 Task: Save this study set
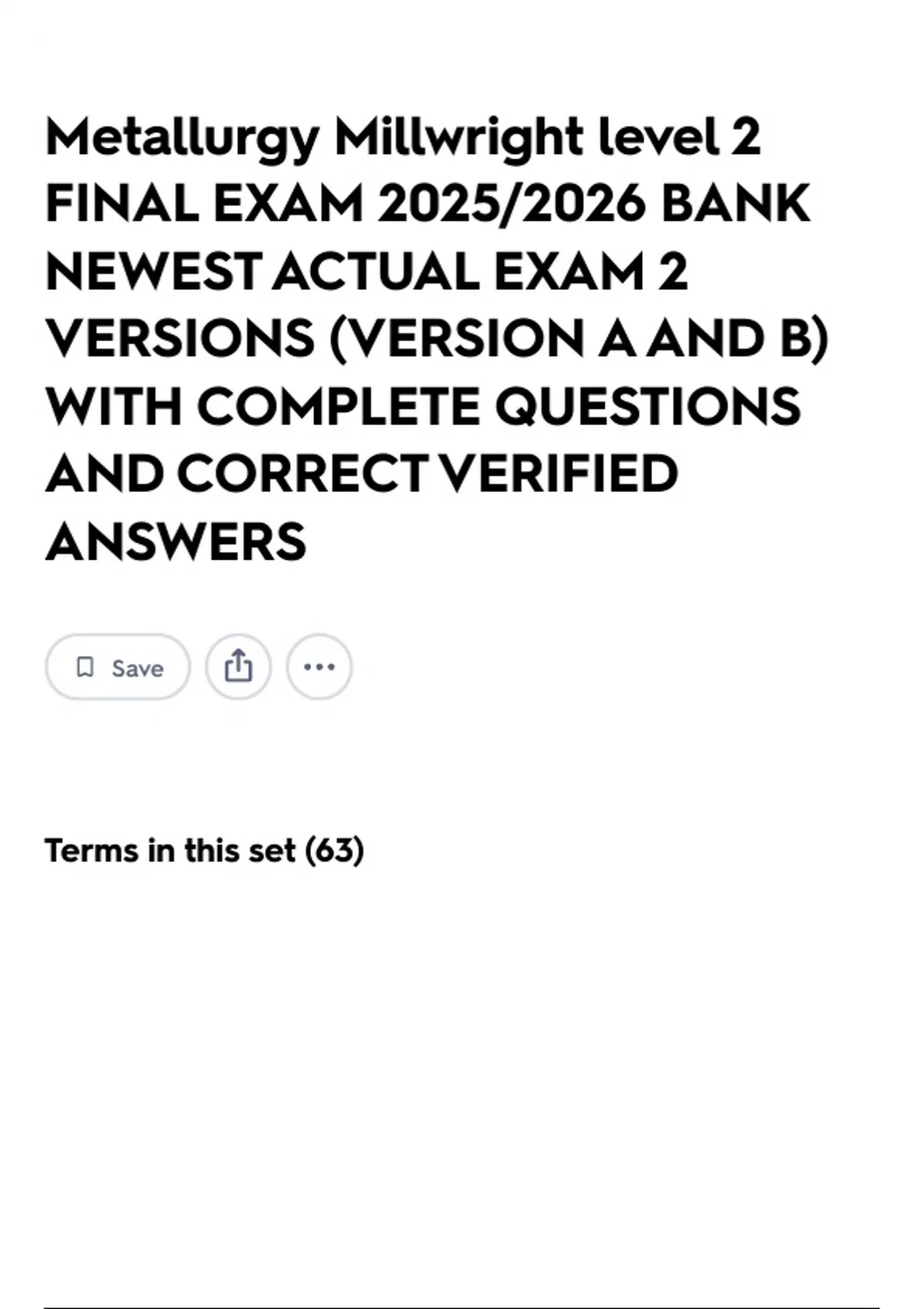pos(117,667)
